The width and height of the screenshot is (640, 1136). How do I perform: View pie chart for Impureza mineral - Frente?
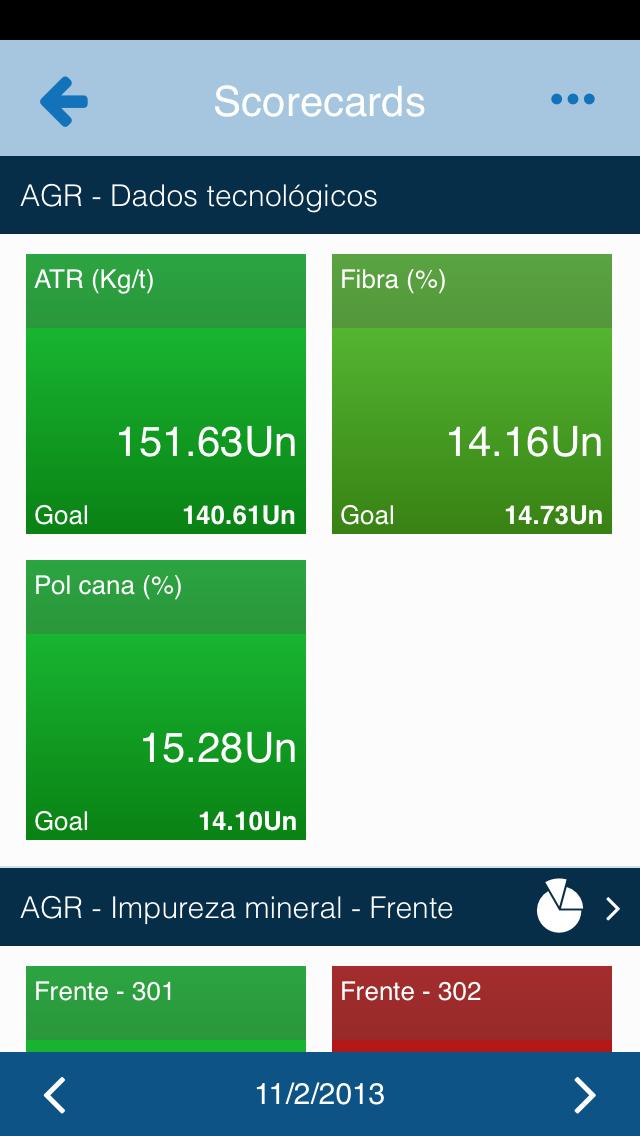[560, 907]
